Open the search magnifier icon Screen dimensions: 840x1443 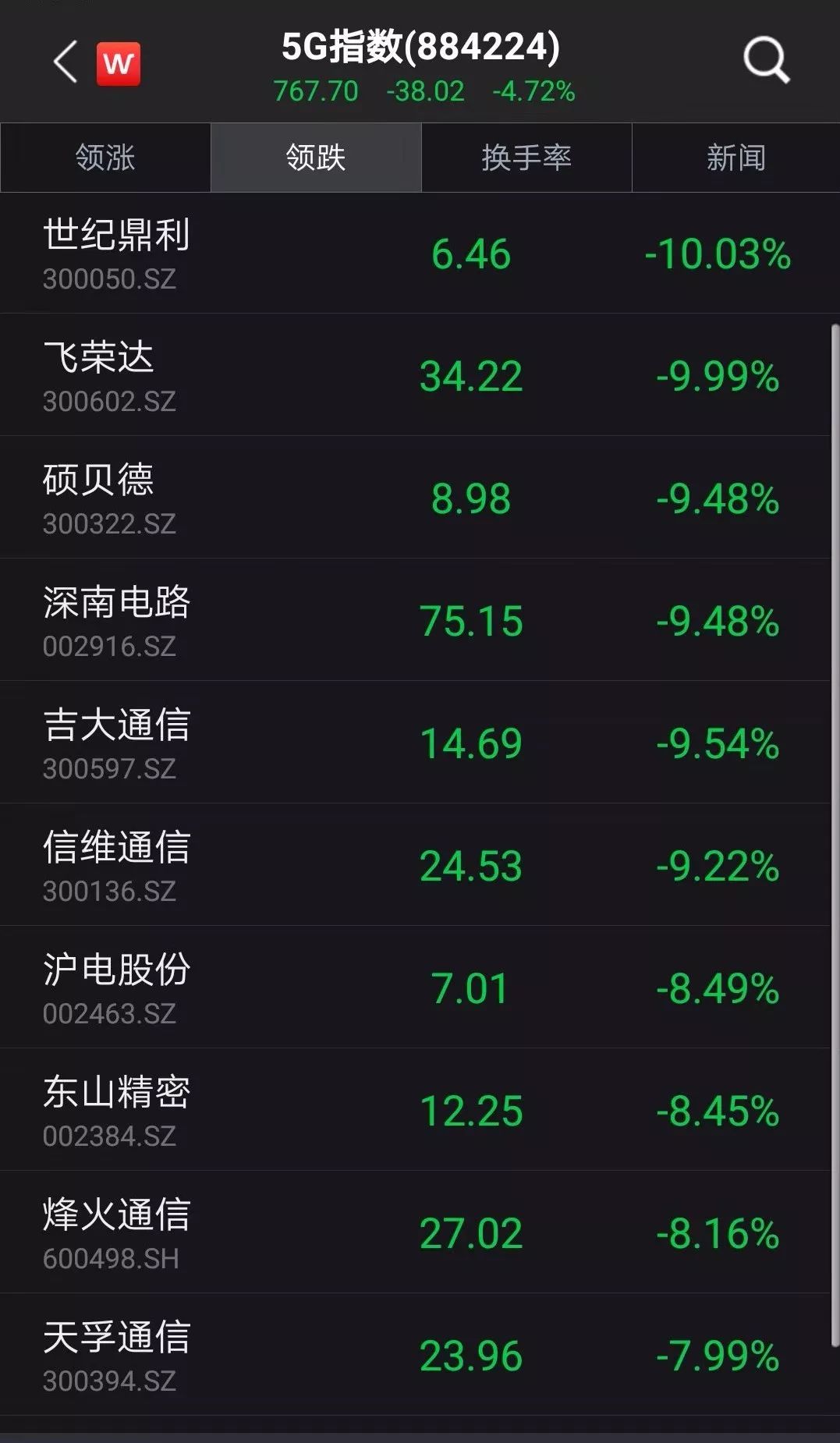(x=766, y=60)
